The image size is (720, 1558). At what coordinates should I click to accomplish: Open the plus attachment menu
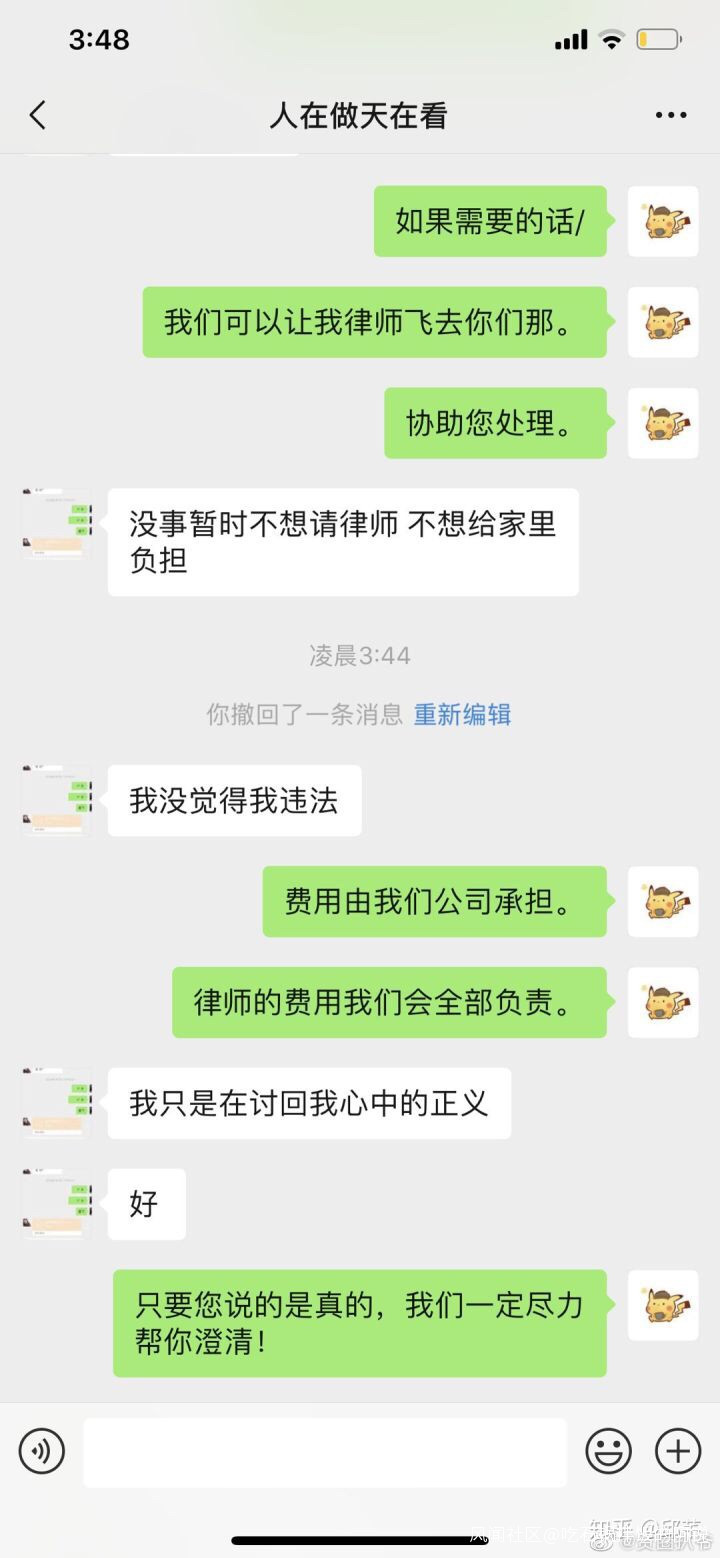[678, 1451]
